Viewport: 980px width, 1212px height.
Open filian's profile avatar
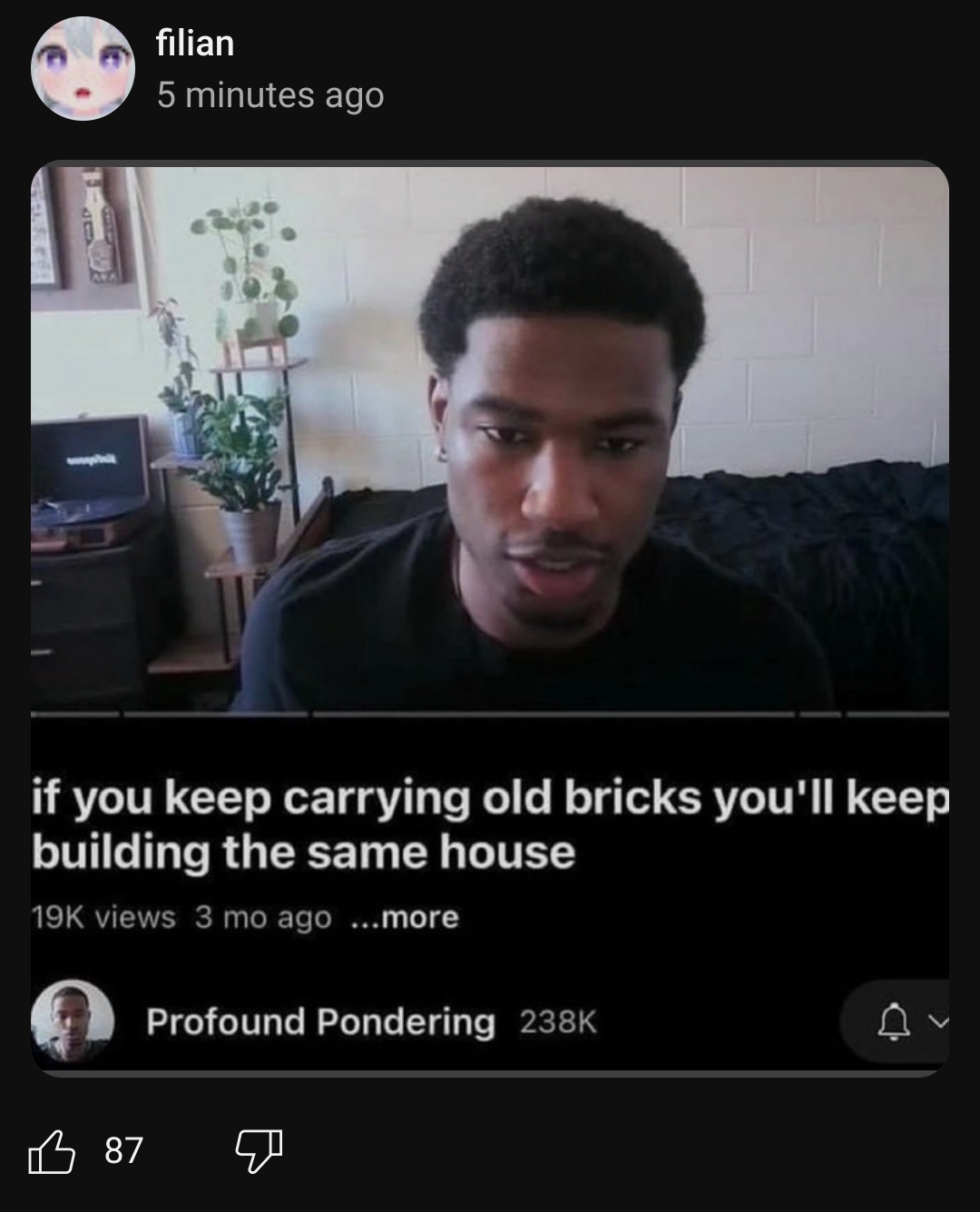point(83,68)
